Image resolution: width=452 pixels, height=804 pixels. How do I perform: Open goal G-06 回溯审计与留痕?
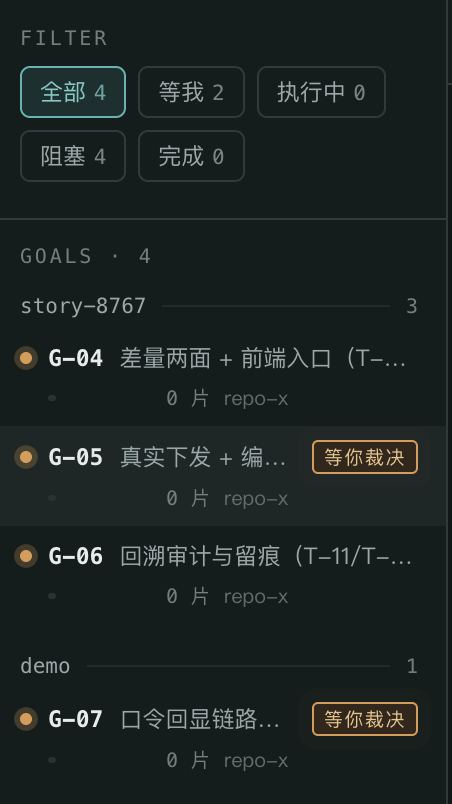click(223, 575)
